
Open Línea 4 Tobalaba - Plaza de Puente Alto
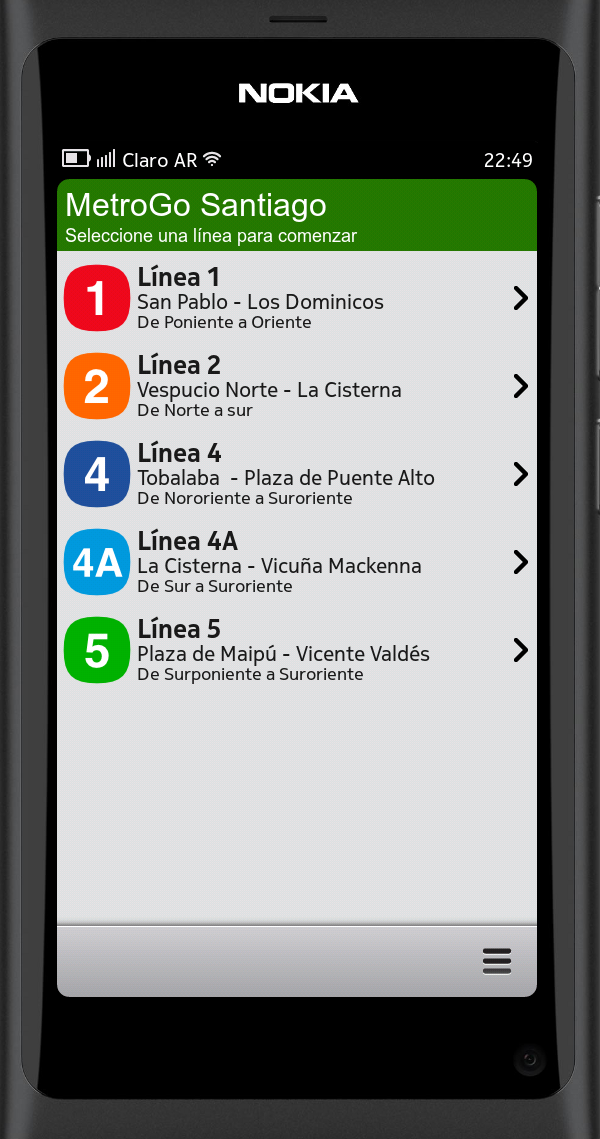[296, 474]
